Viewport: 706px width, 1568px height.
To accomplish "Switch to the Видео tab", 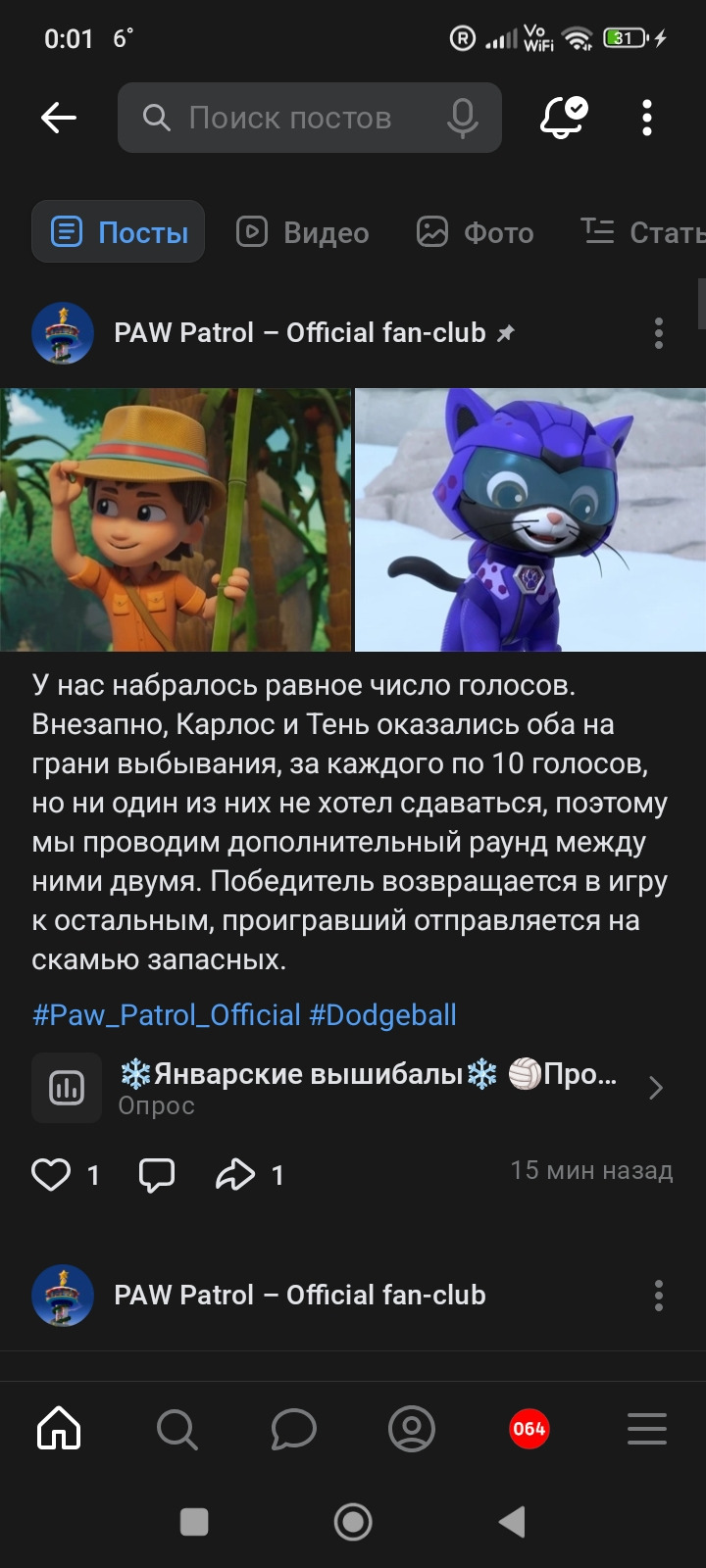I will tap(303, 232).
